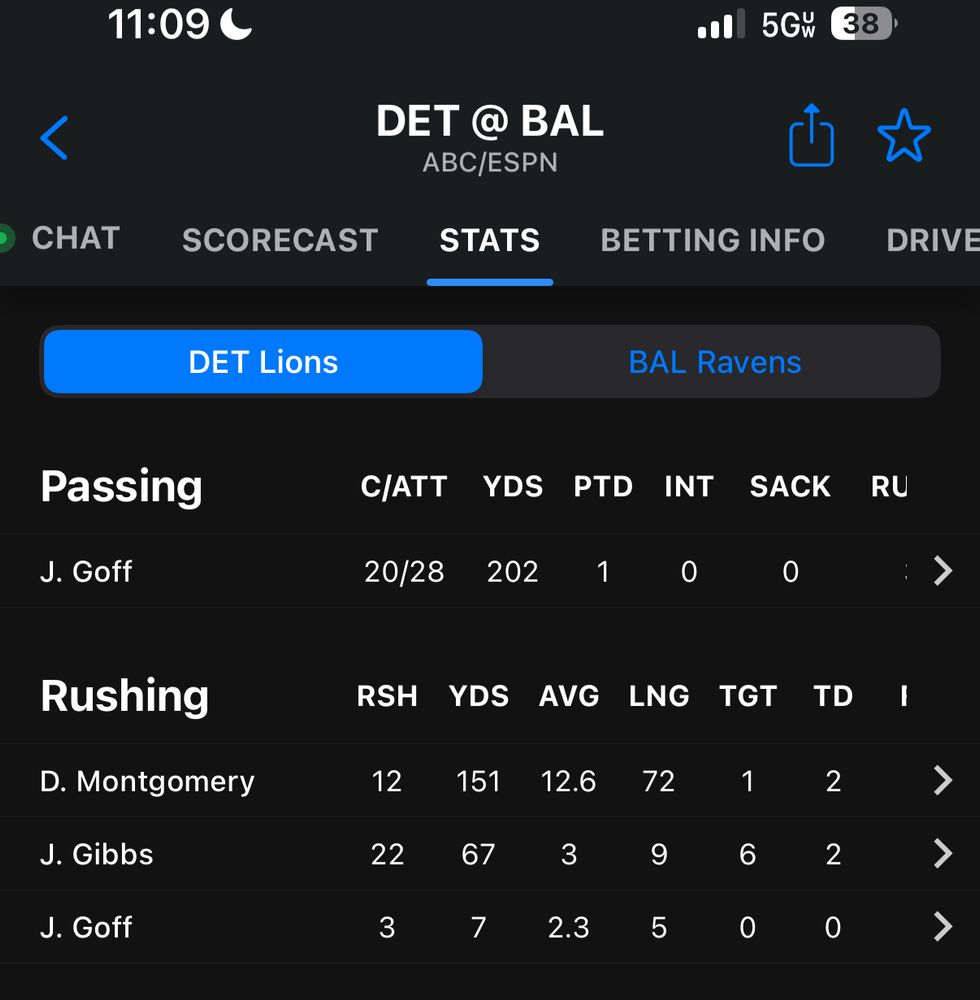Viewport: 980px width, 1000px height.
Task: Select the Stats tab
Action: pyautogui.click(x=489, y=240)
